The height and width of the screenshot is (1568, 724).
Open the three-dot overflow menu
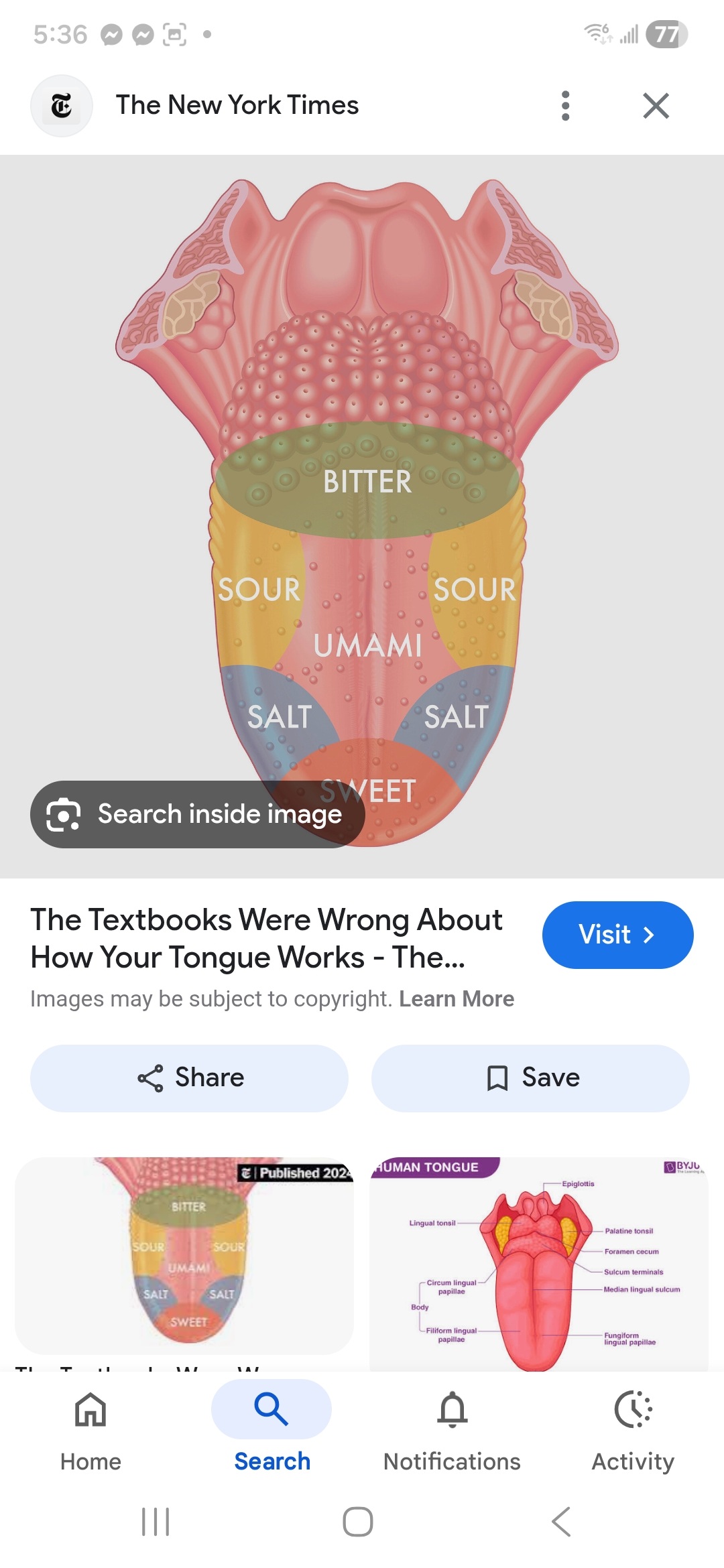565,106
